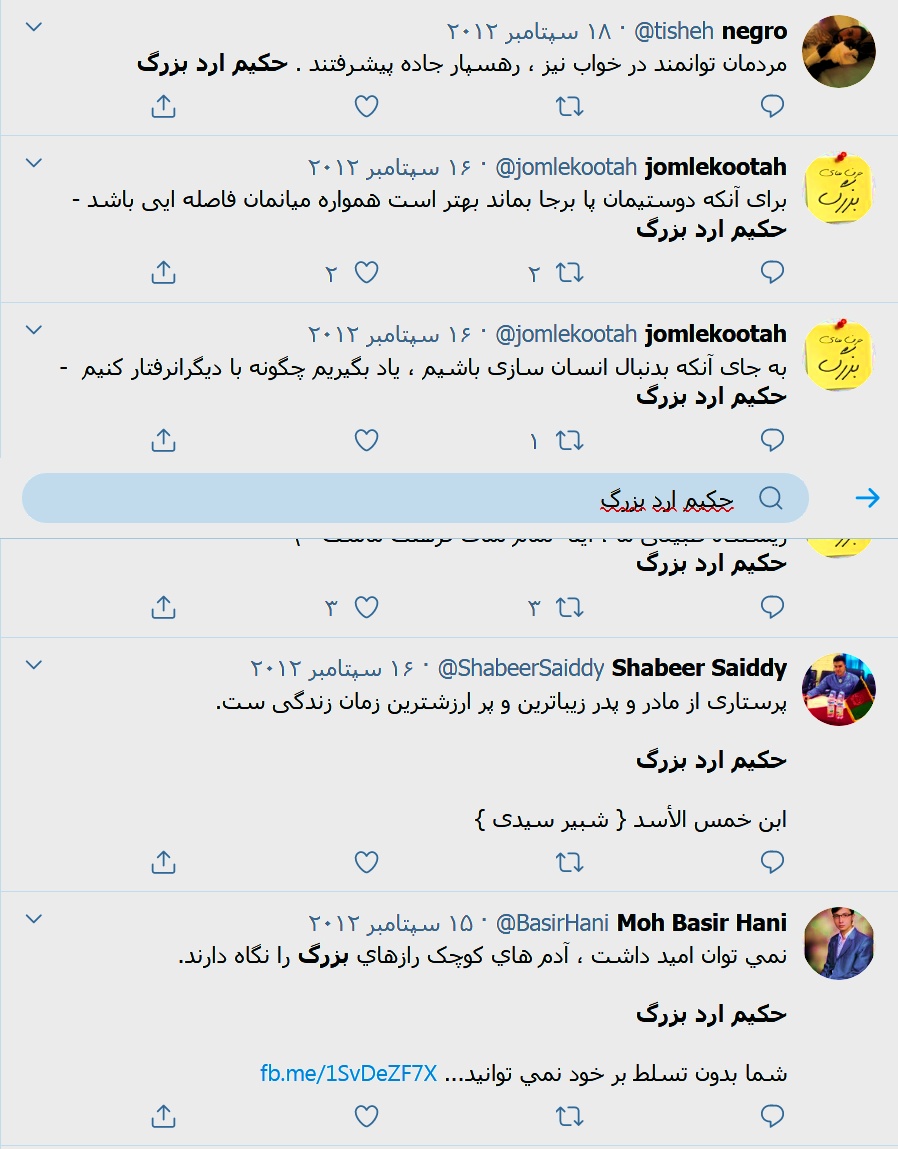898x1149 pixels.
Task: Like negro's tweet from ۱۸ سپتامبر
Action: (x=367, y=106)
